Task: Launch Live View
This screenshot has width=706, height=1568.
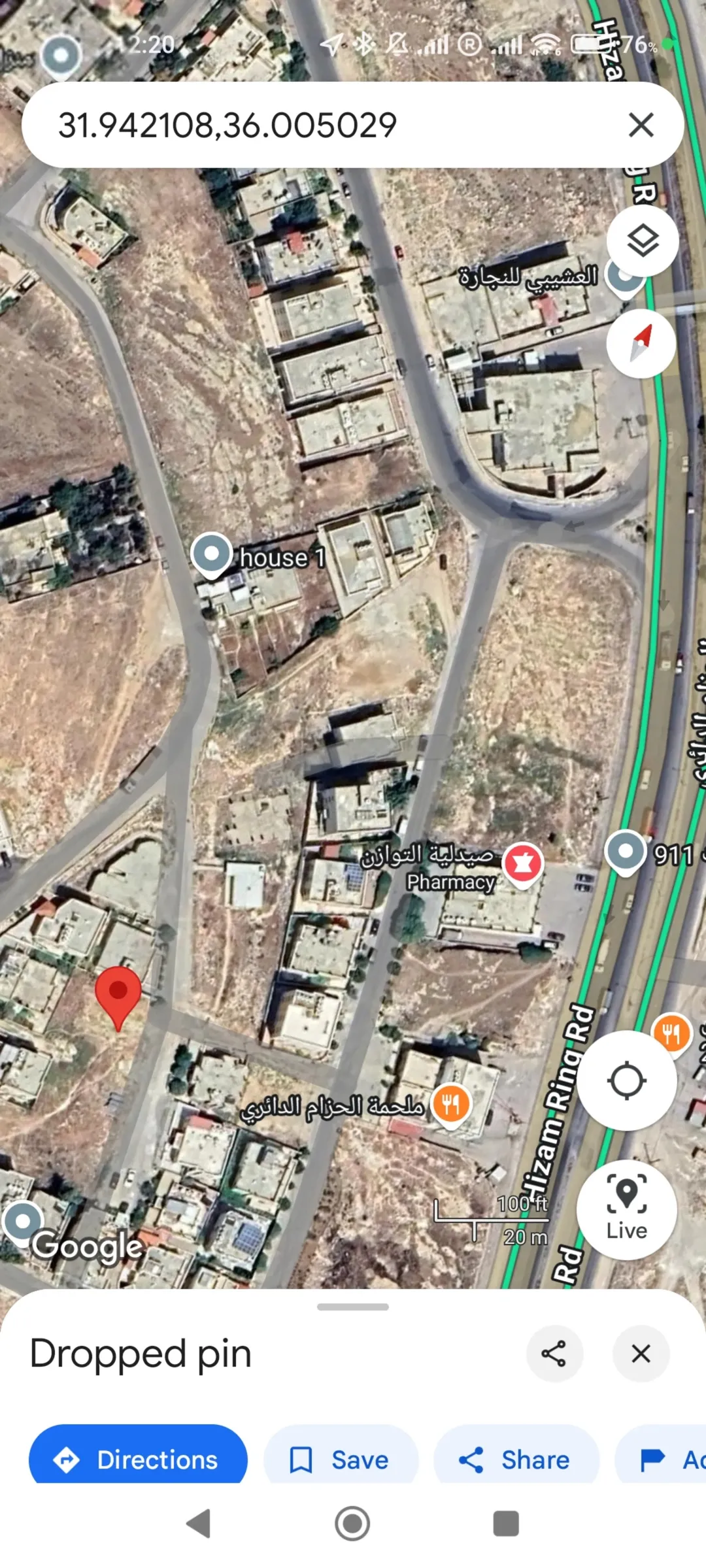Action: pos(626,1210)
